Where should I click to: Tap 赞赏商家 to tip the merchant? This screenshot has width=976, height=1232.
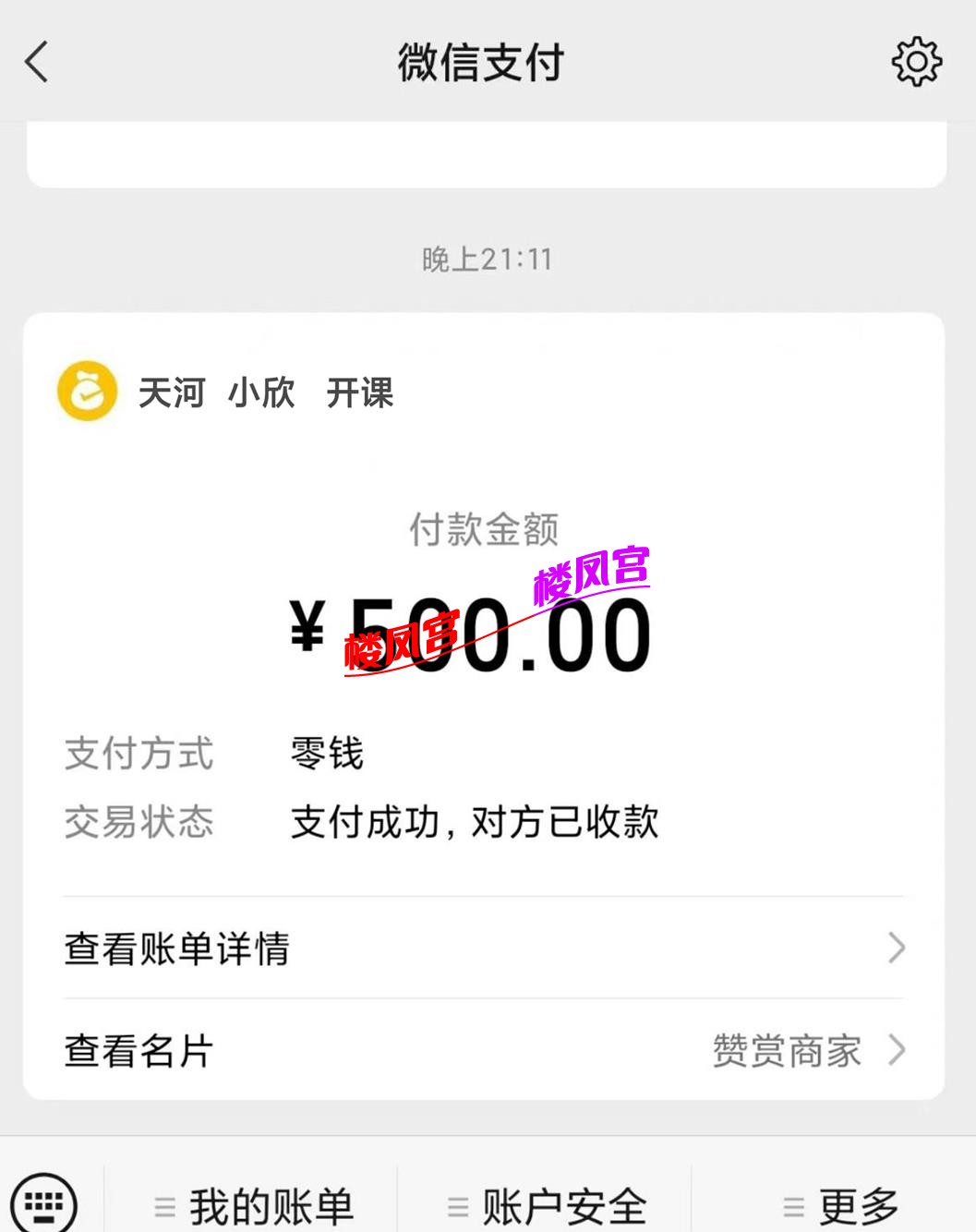click(786, 1049)
